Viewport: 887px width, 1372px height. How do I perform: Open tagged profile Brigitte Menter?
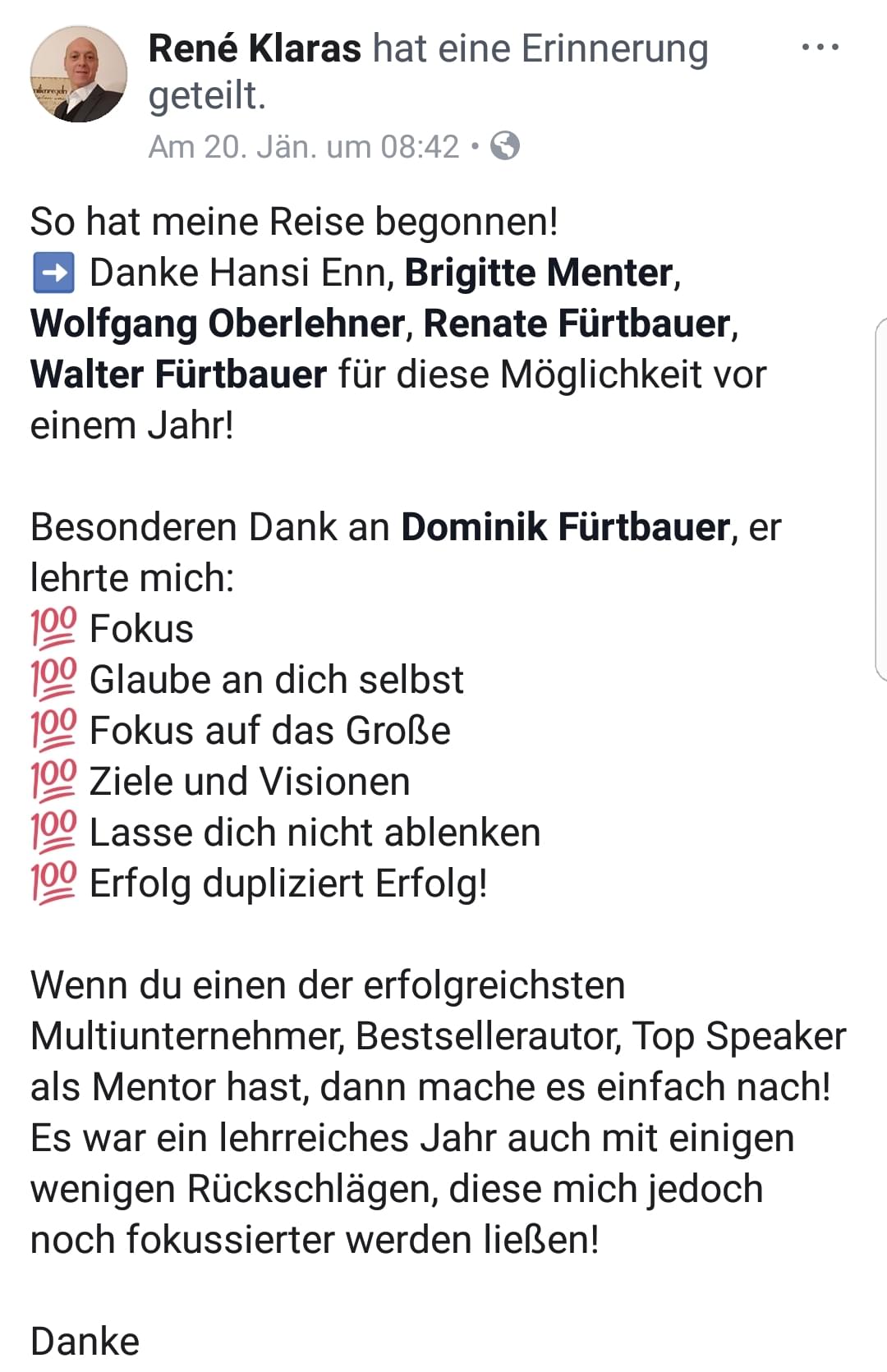[x=539, y=273]
